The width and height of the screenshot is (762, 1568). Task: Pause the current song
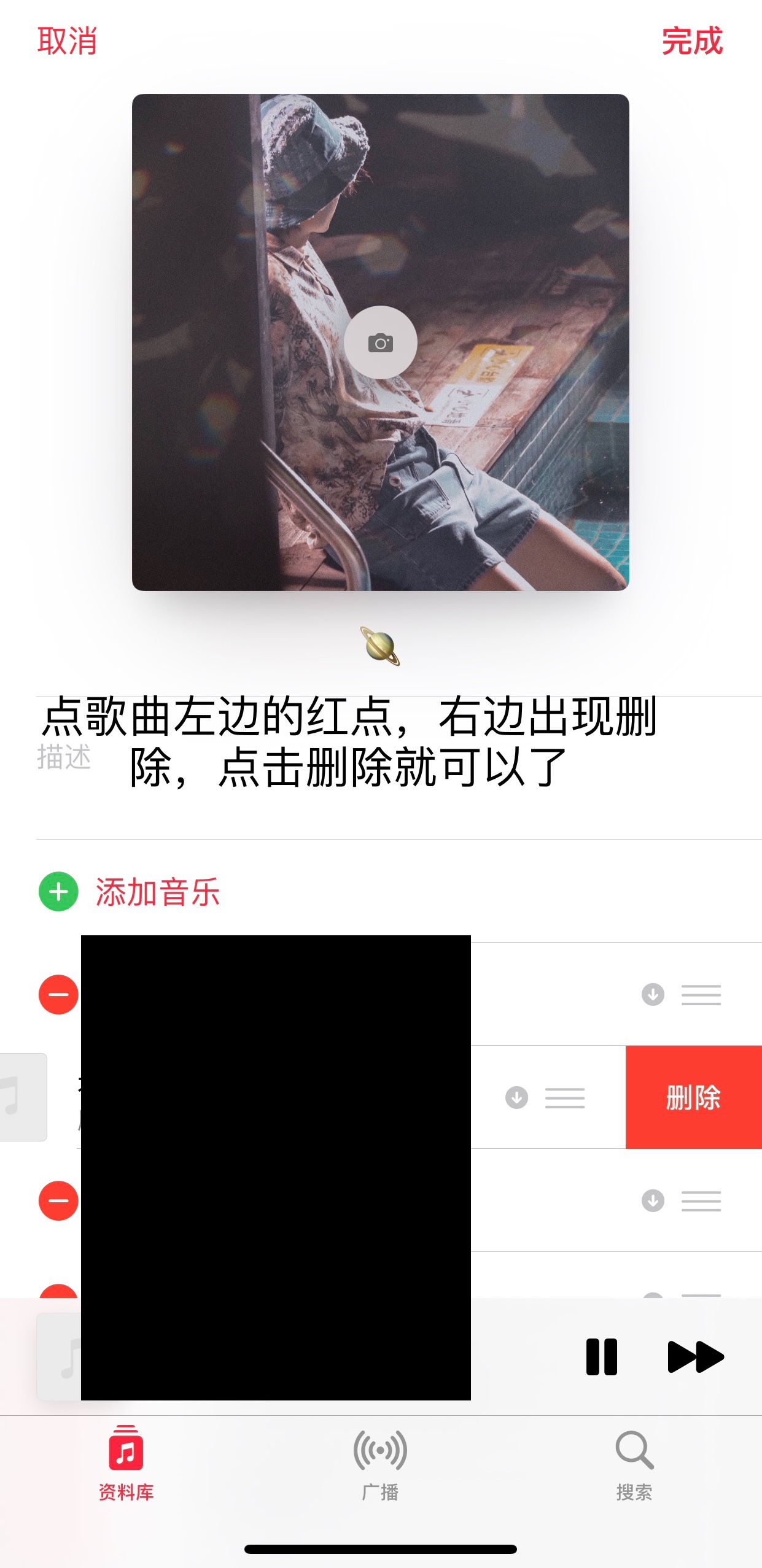601,1356
